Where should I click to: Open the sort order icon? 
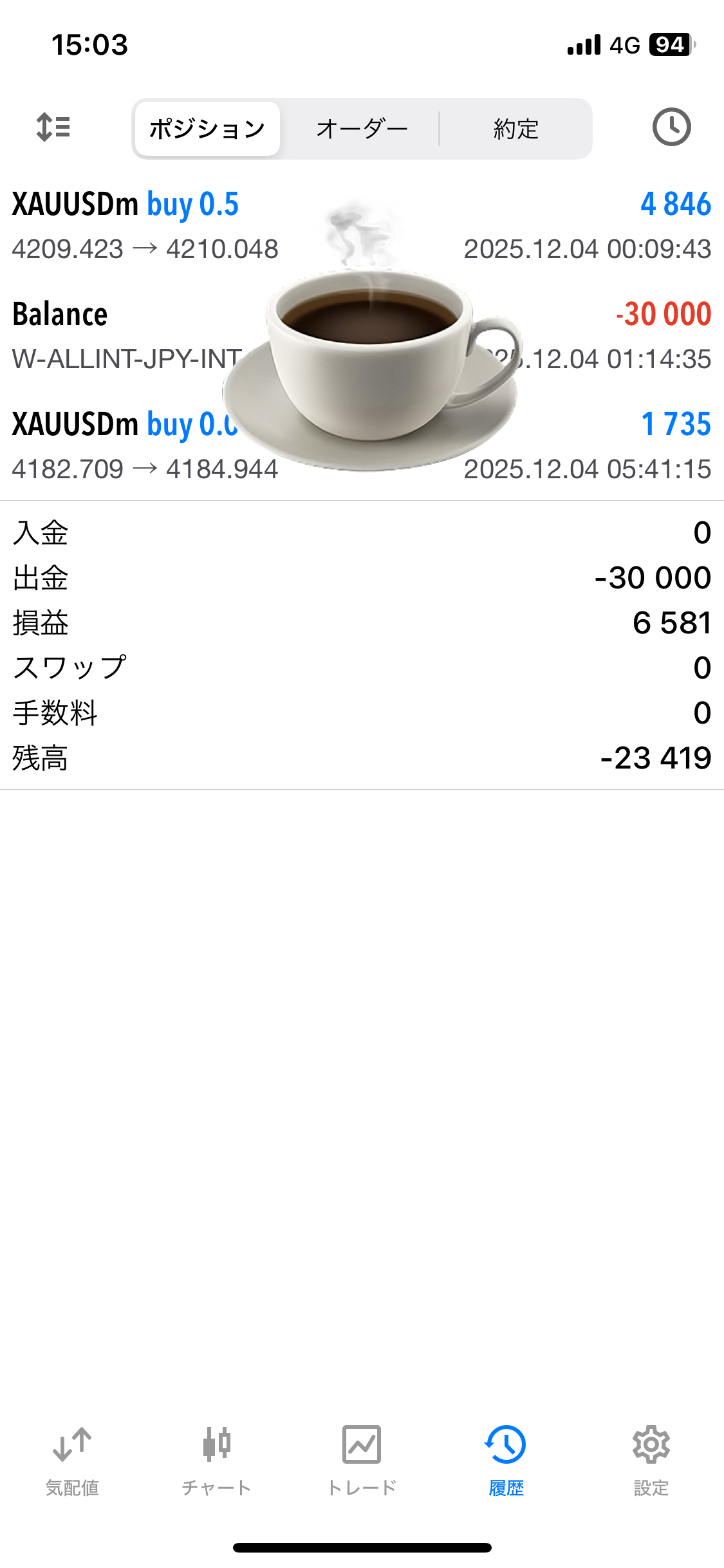(x=53, y=127)
